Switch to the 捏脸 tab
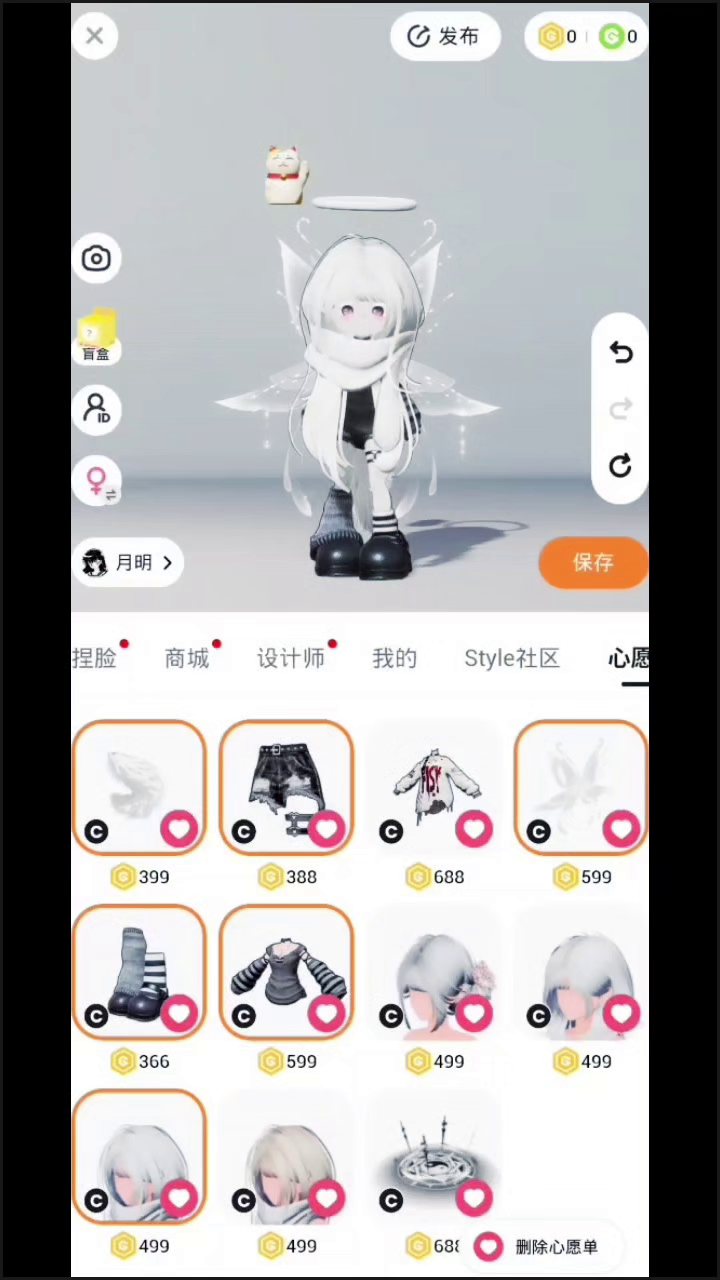Viewport: 720px width, 1280px height. coord(95,658)
